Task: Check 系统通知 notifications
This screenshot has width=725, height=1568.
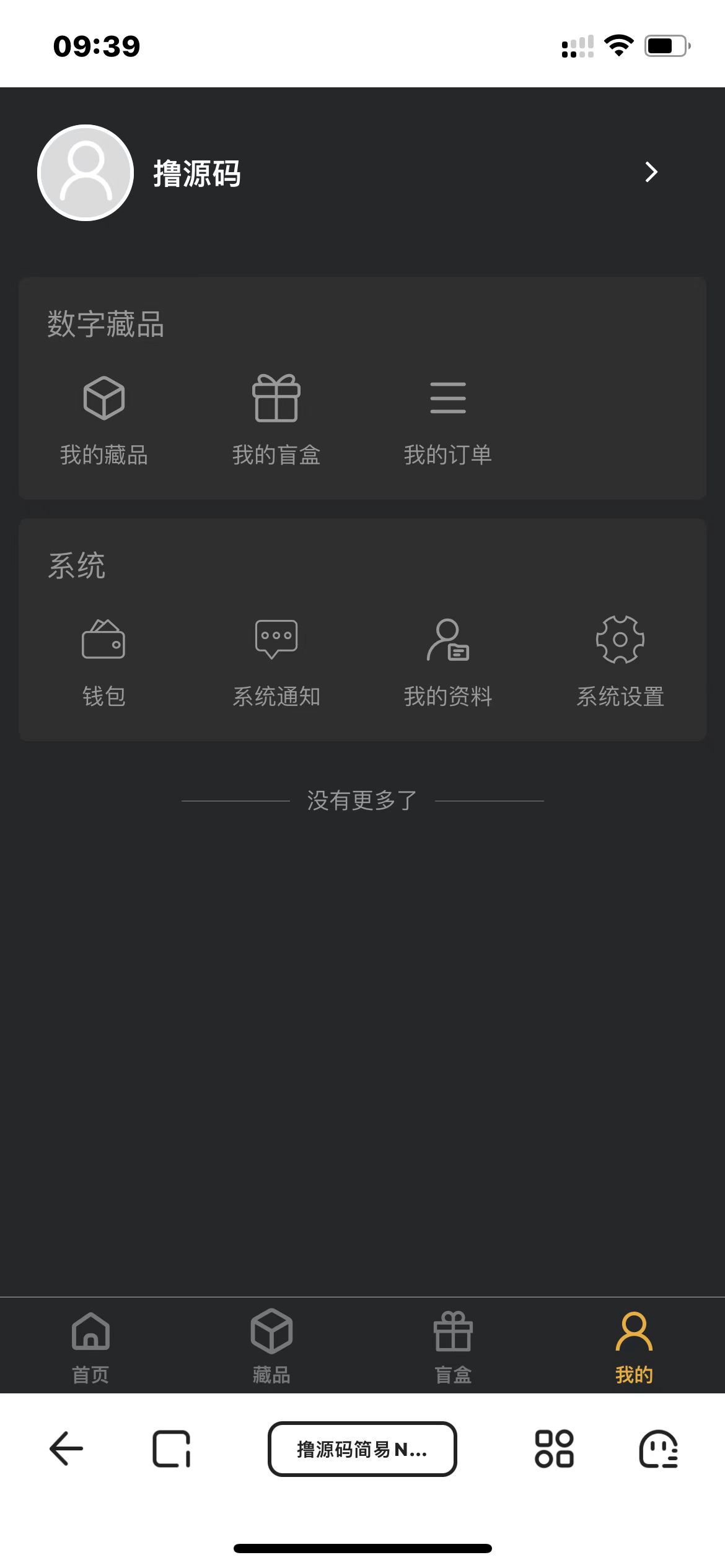Action: (276, 661)
